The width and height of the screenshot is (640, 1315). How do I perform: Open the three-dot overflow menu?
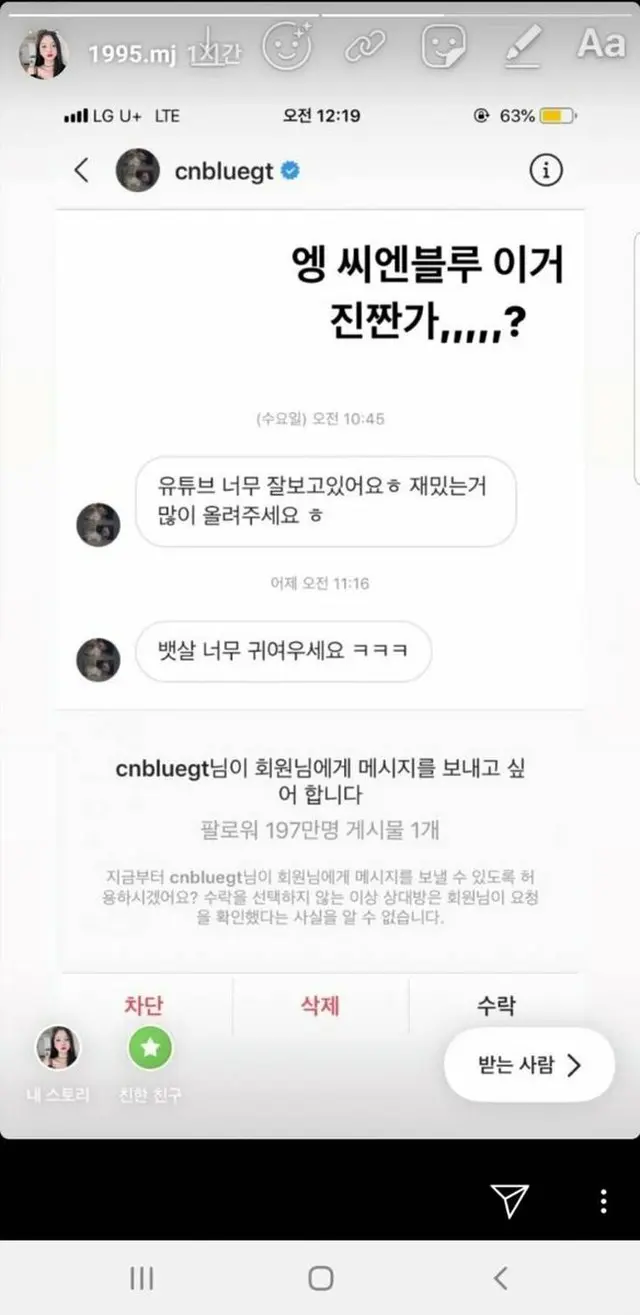[x=603, y=1200]
